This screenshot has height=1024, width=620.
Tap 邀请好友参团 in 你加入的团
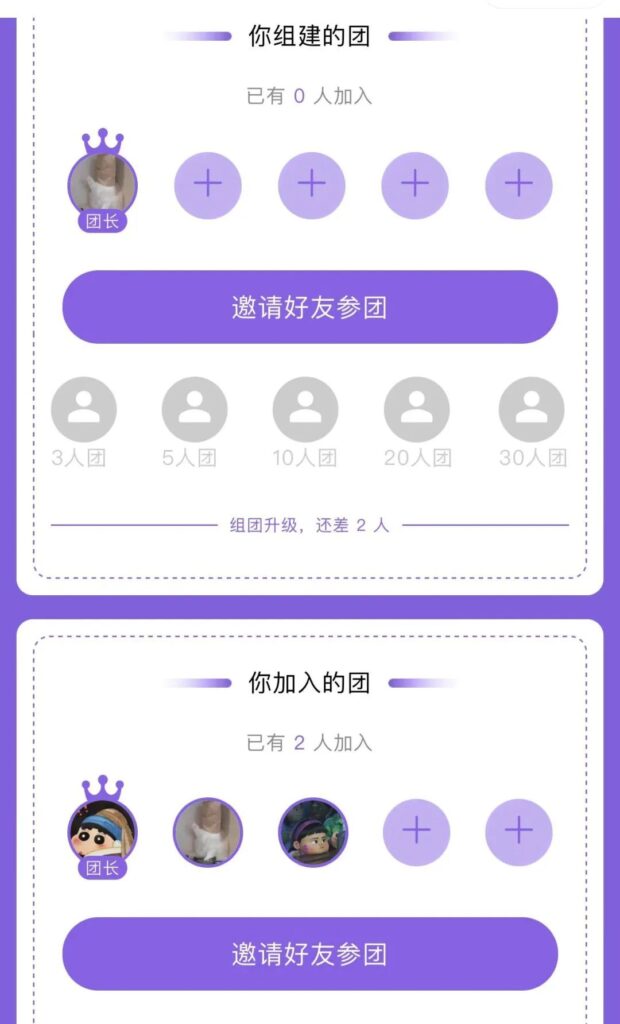pyautogui.click(x=309, y=953)
